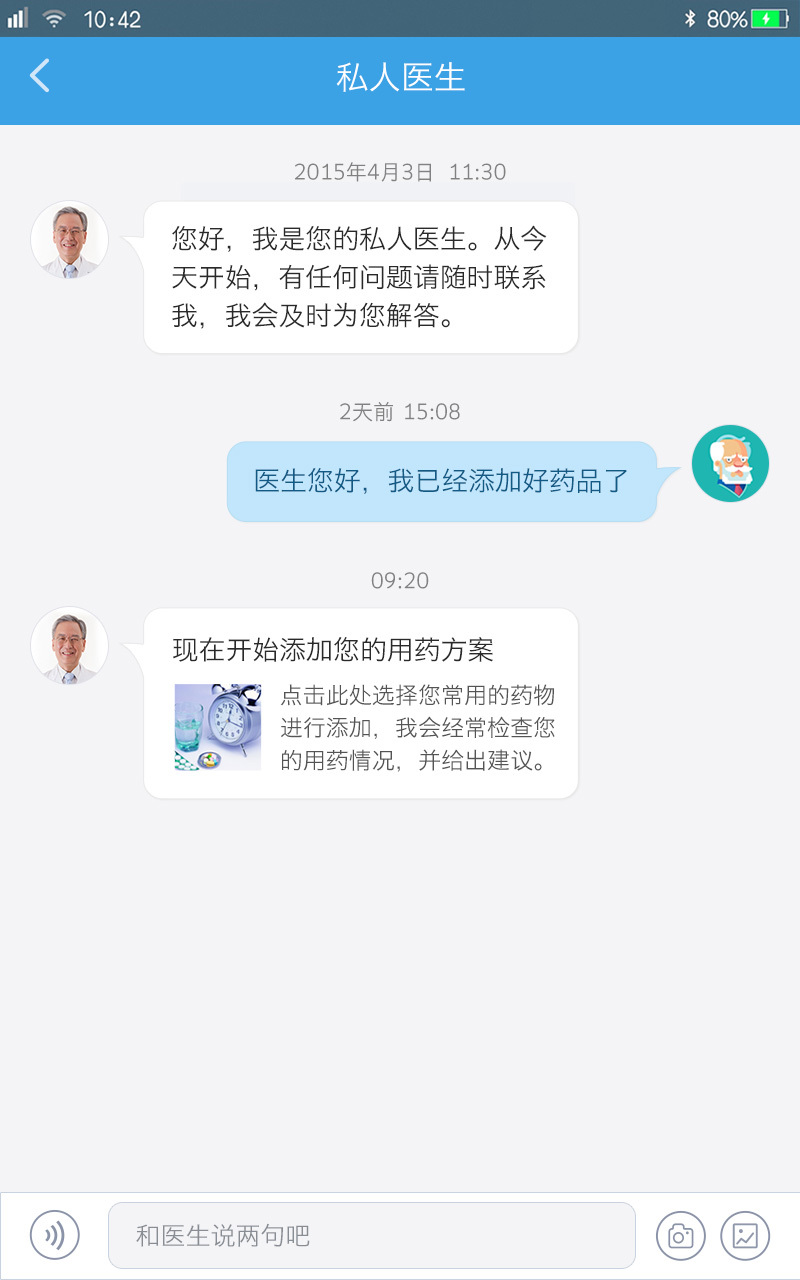Tap the message input field labeled 和医生说两句吧
Image resolution: width=800 pixels, height=1280 pixels.
(370, 1235)
